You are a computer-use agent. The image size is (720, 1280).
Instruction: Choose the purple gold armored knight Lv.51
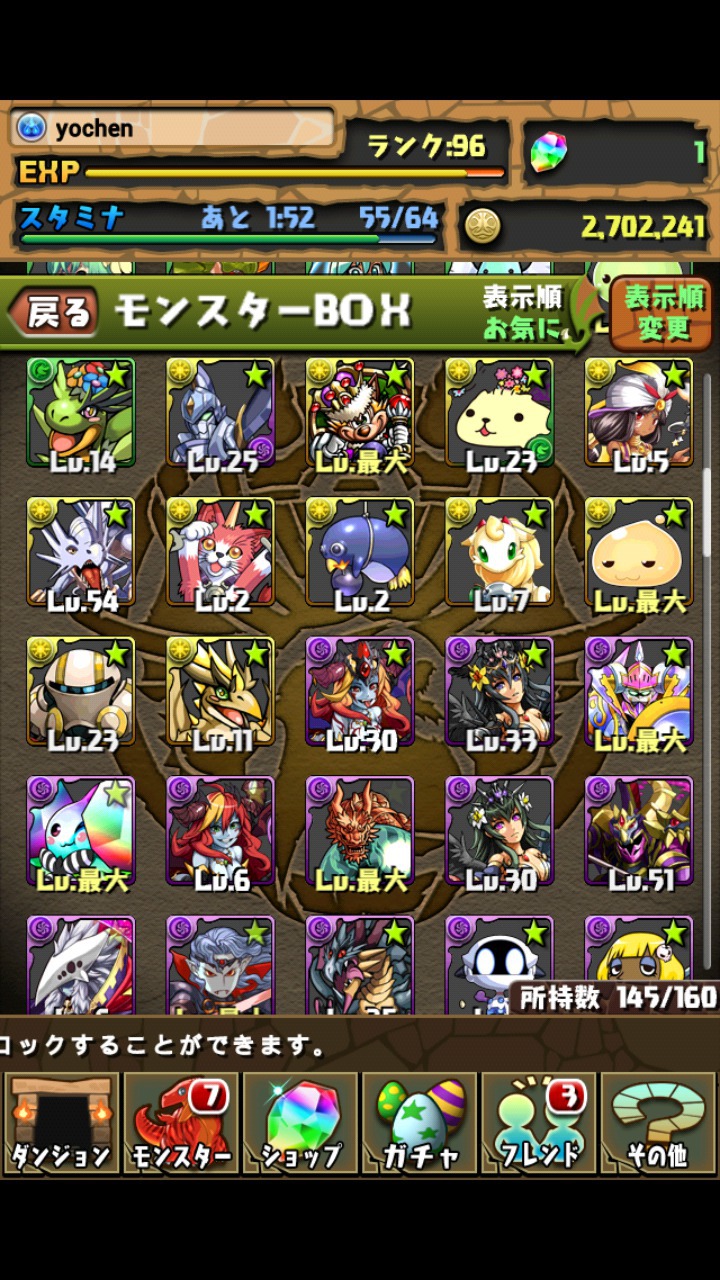point(639,833)
